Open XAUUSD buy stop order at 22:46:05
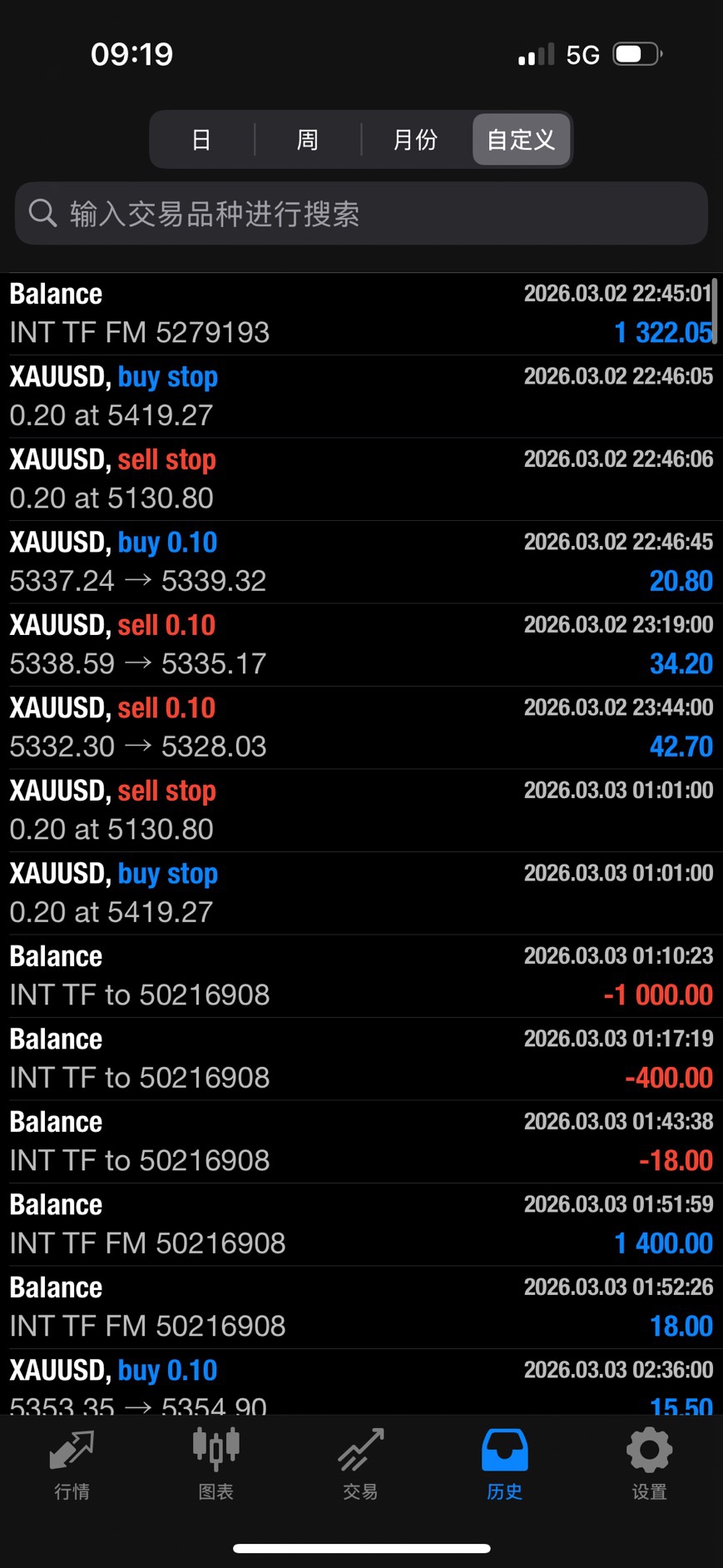723x1568 pixels. pos(361,396)
